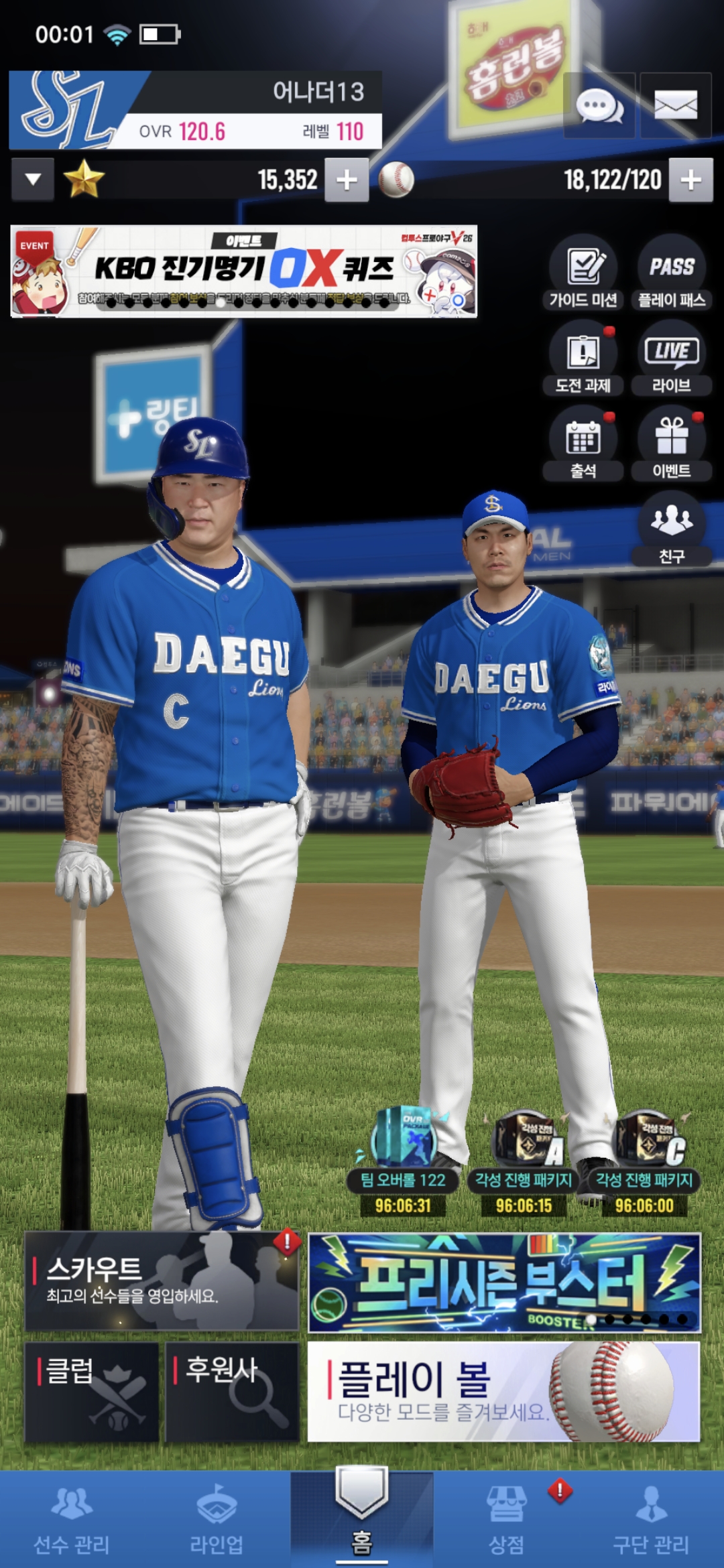Open the 팀 오버롤 122 package
The height and width of the screenshot is (1568, 724).
(x=403, y=1162)
